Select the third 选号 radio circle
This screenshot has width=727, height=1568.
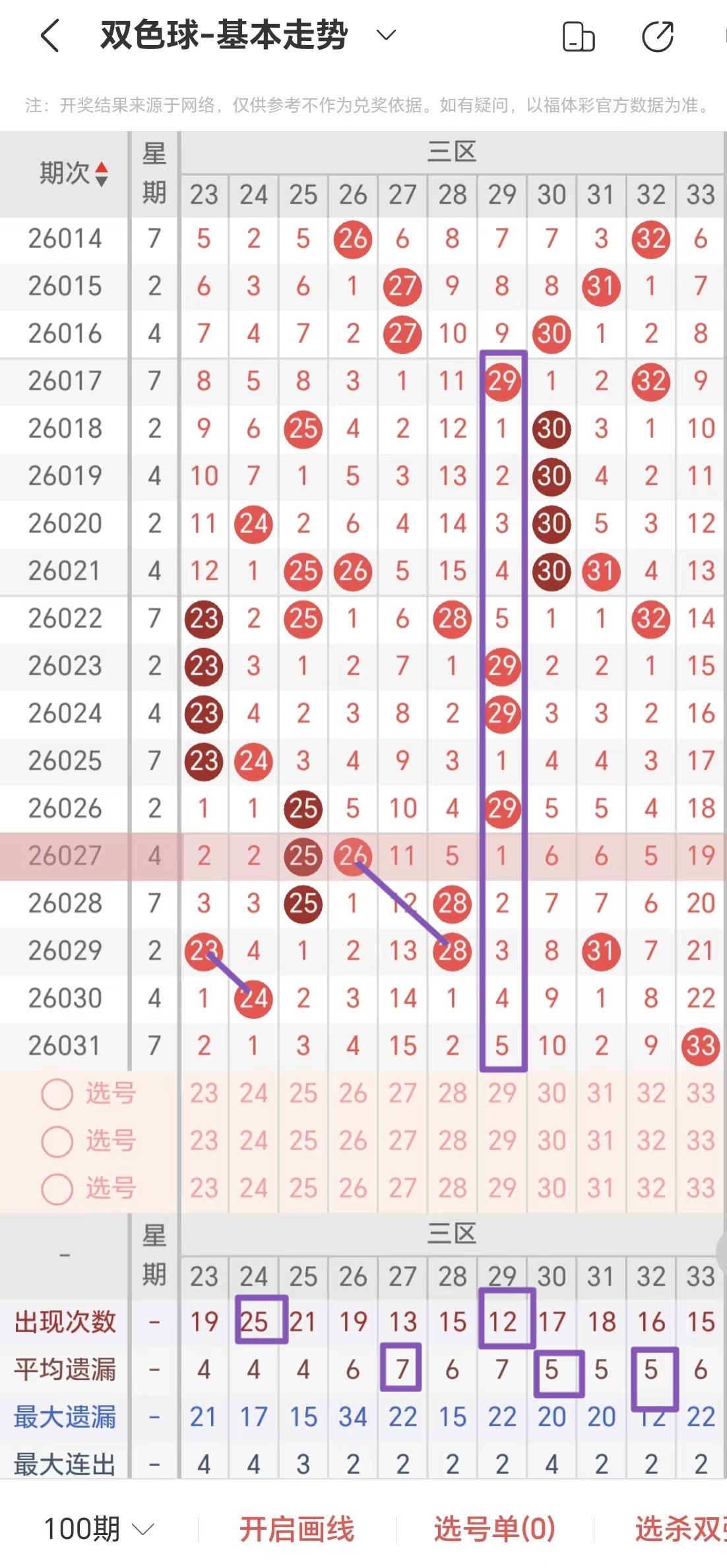58,1189
